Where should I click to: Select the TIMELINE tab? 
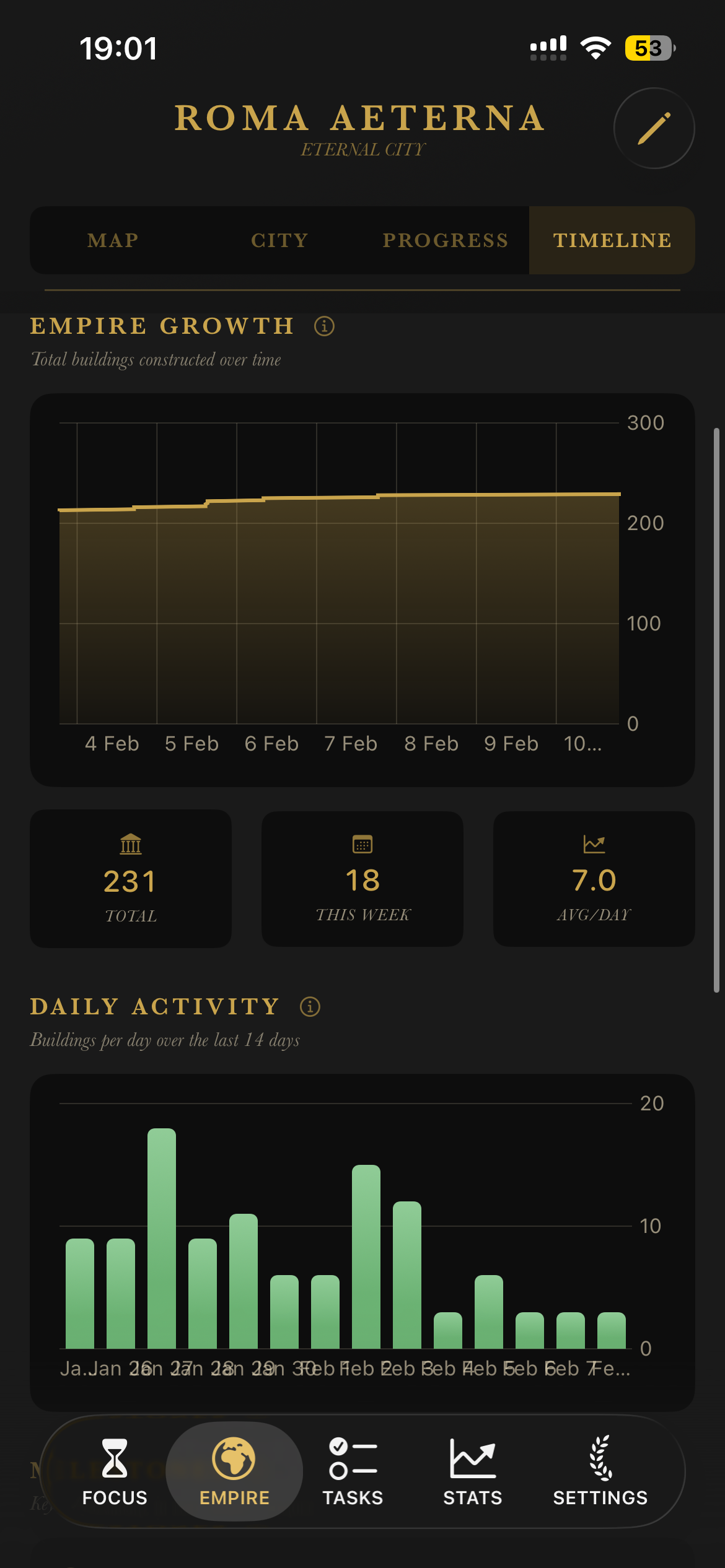click(x=612, y=240)
